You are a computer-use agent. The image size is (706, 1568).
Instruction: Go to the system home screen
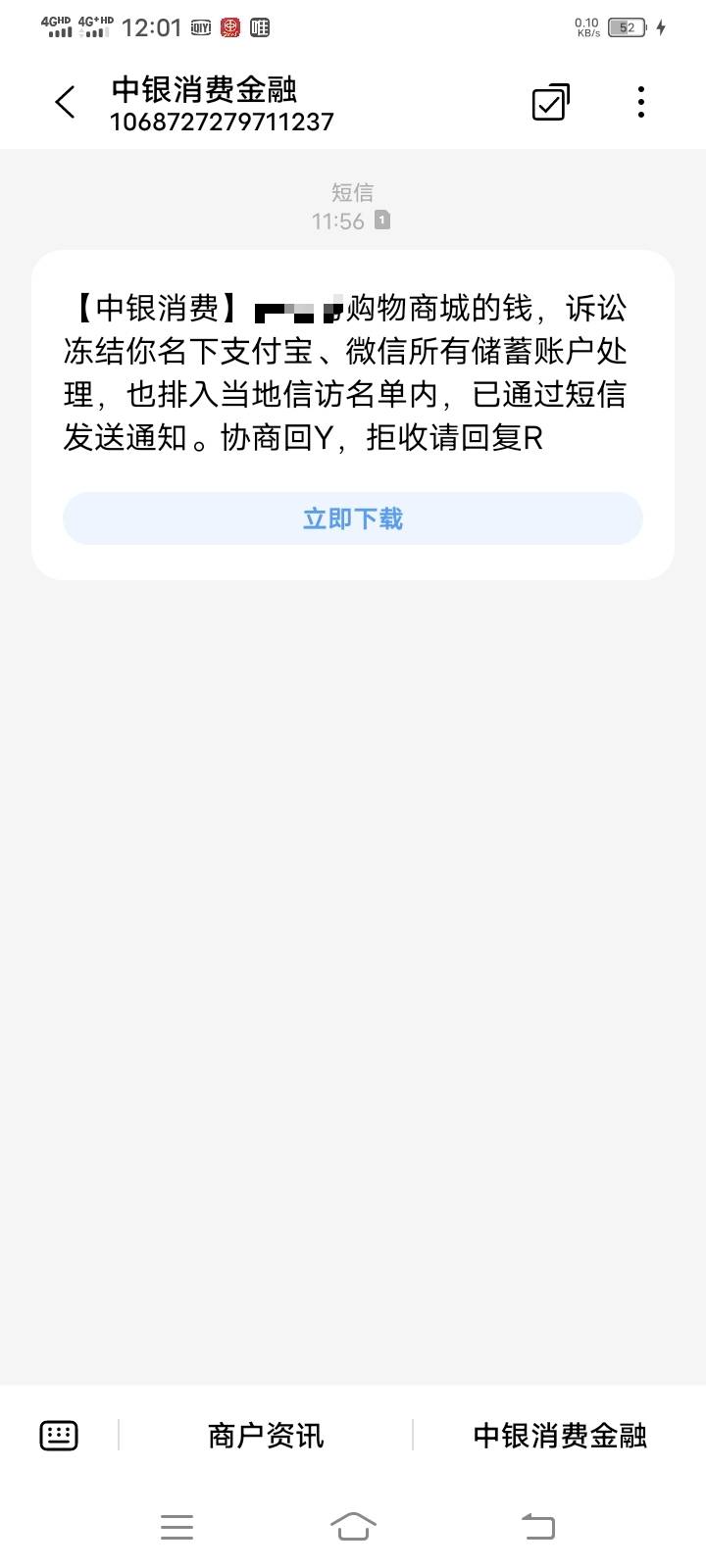point(353,1526)
